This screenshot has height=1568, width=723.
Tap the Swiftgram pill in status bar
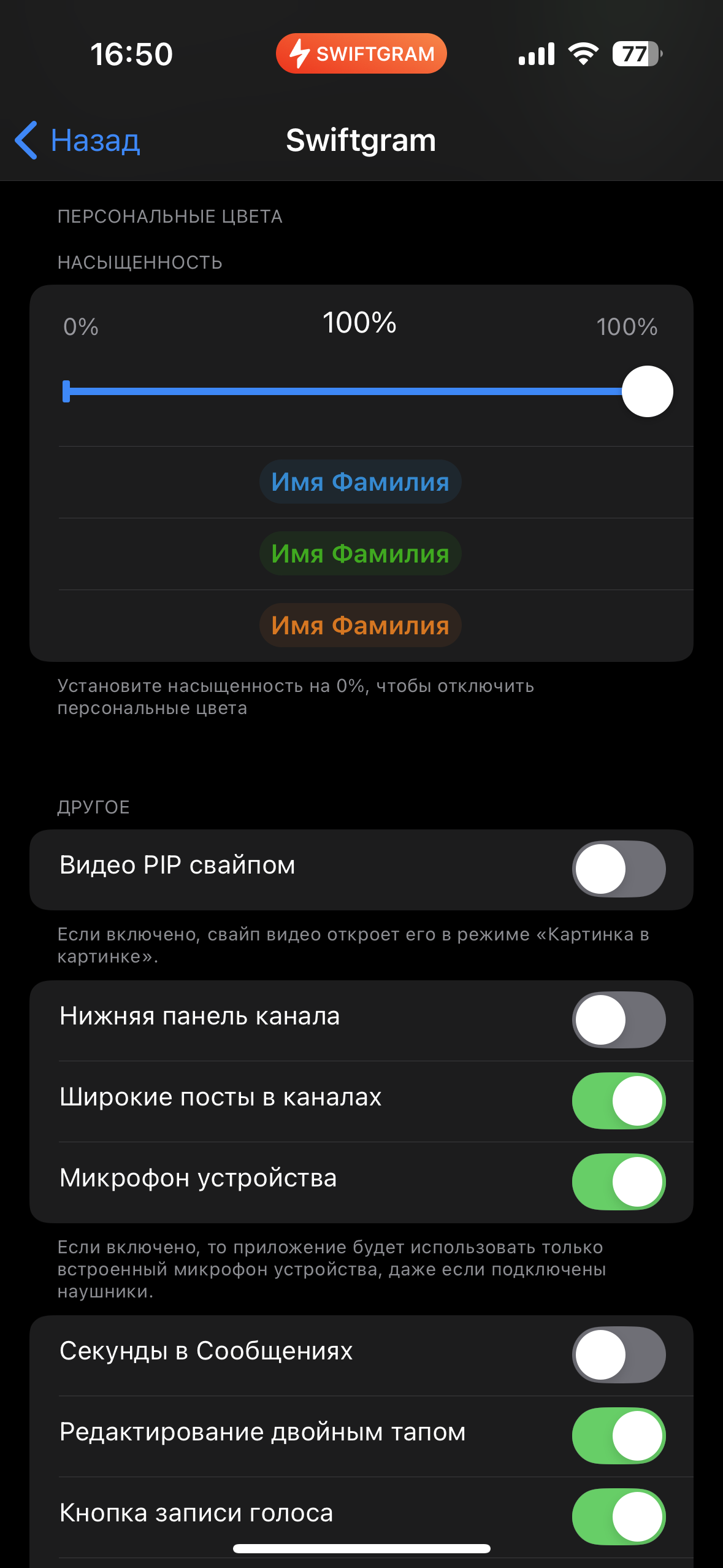tap(361, 53)
